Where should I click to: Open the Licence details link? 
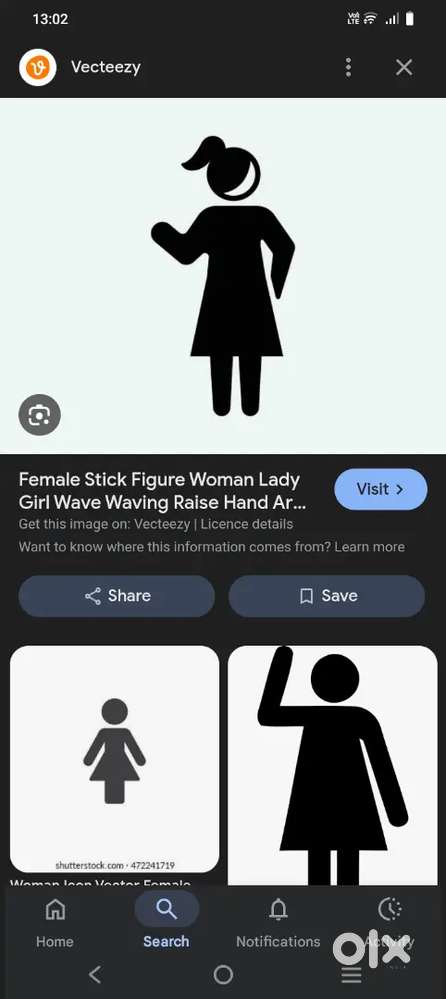[247, 524]
